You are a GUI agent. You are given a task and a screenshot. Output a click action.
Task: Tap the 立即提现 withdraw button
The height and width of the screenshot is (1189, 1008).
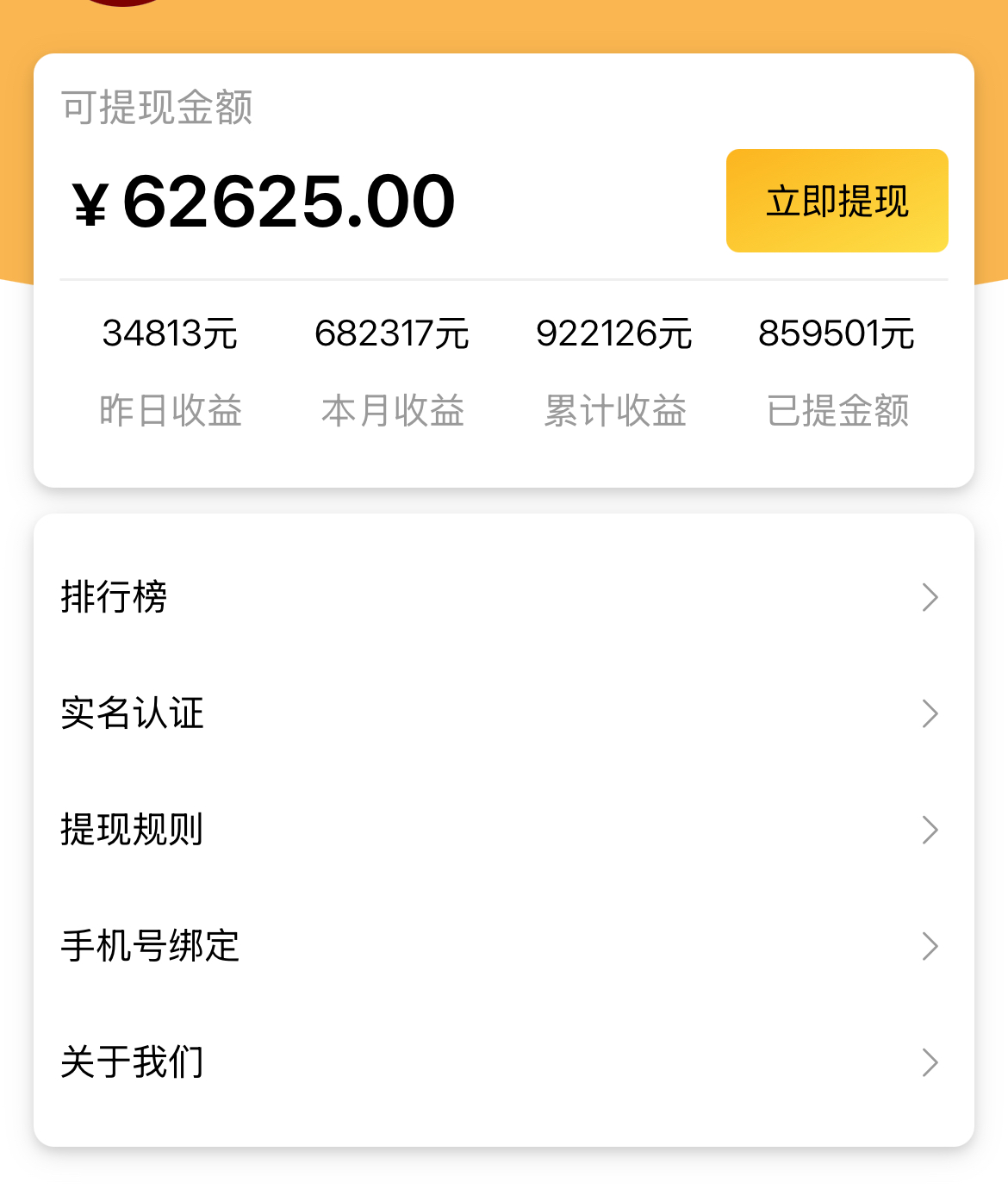[837, 201]
